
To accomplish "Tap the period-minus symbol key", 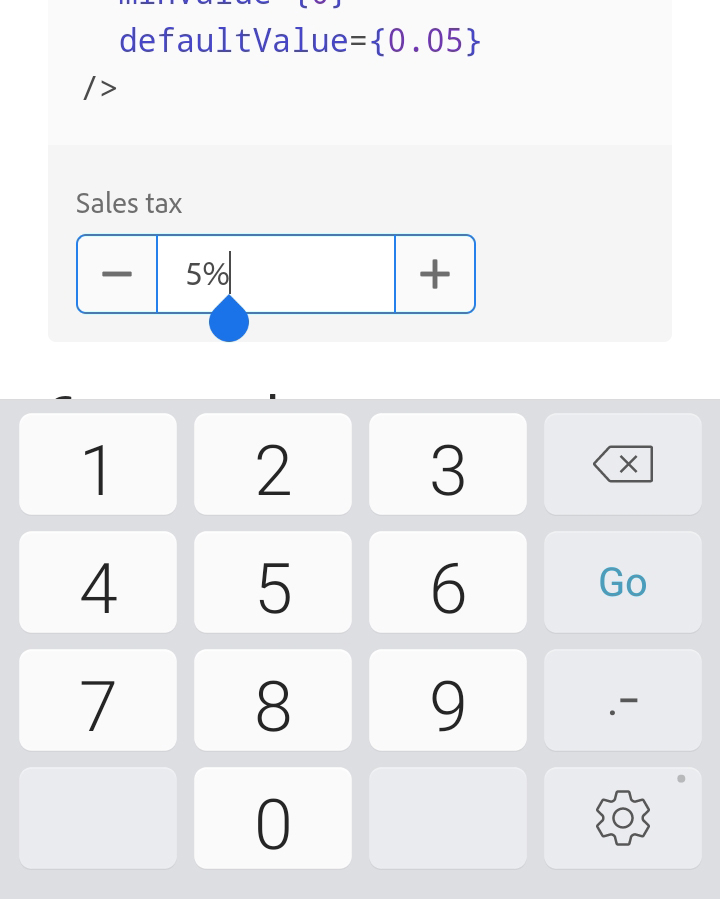I will pyautogui.click(x=622, y=700).
